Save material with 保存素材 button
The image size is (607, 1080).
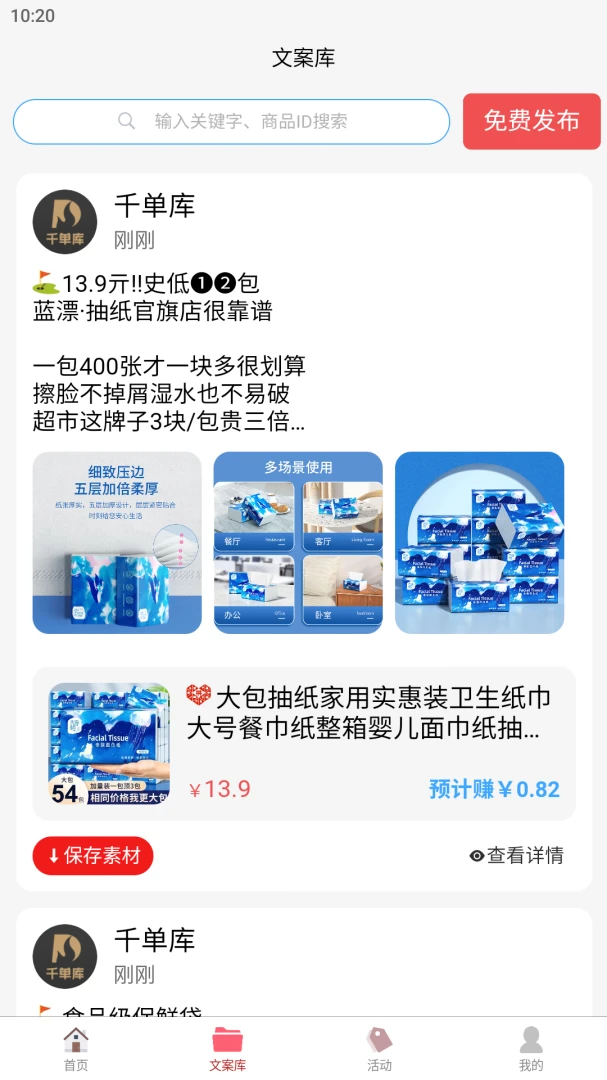click(93, 856)
